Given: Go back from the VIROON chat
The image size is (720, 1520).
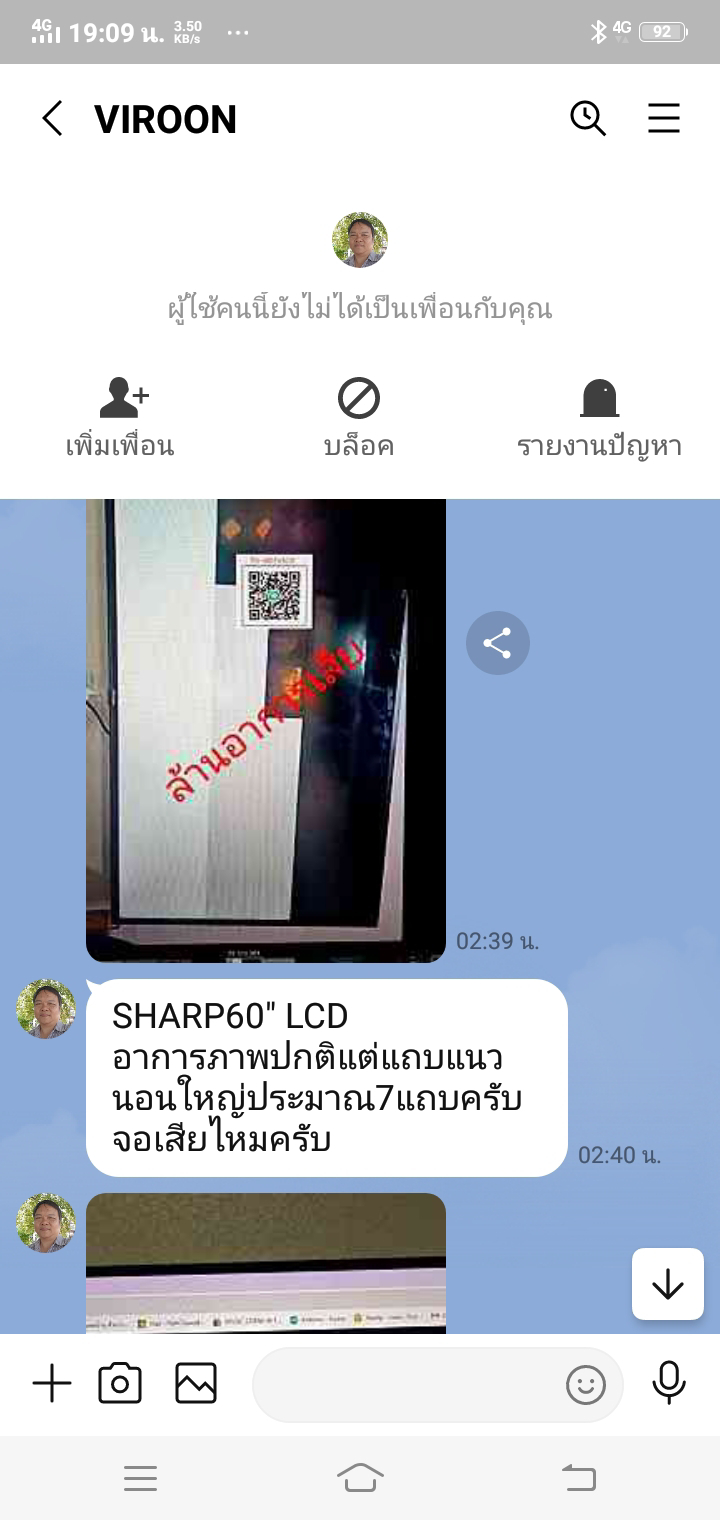Looking at the screenshot, I should tap(52, 119).
